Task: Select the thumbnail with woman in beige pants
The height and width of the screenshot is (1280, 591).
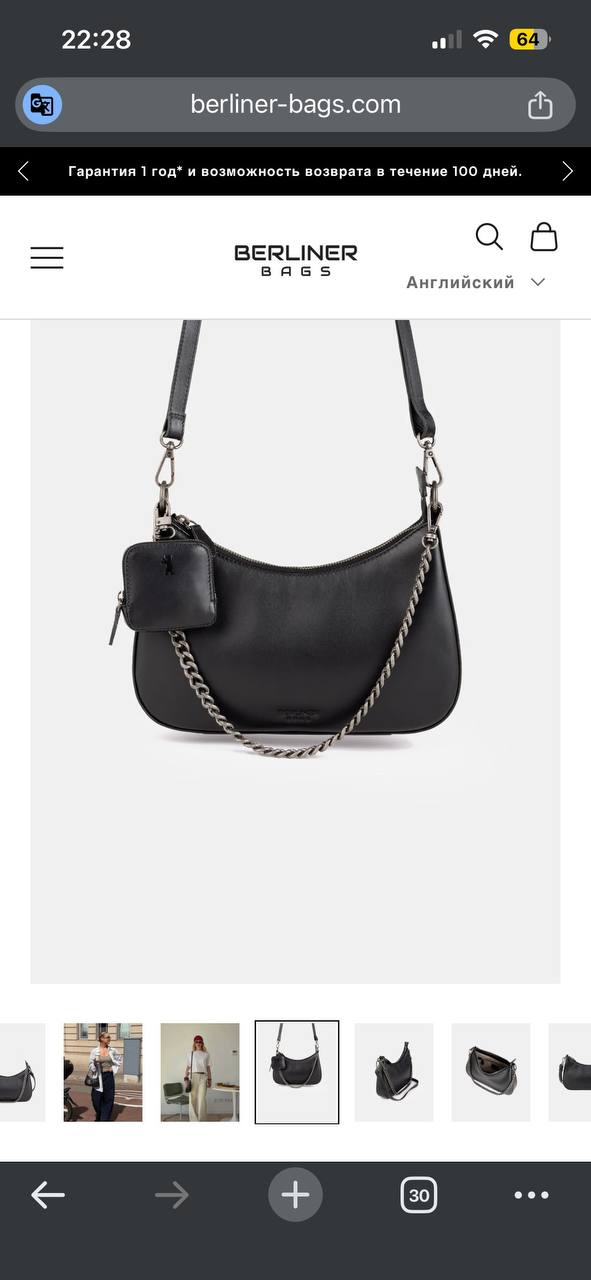Action: tap(200, 1072)
